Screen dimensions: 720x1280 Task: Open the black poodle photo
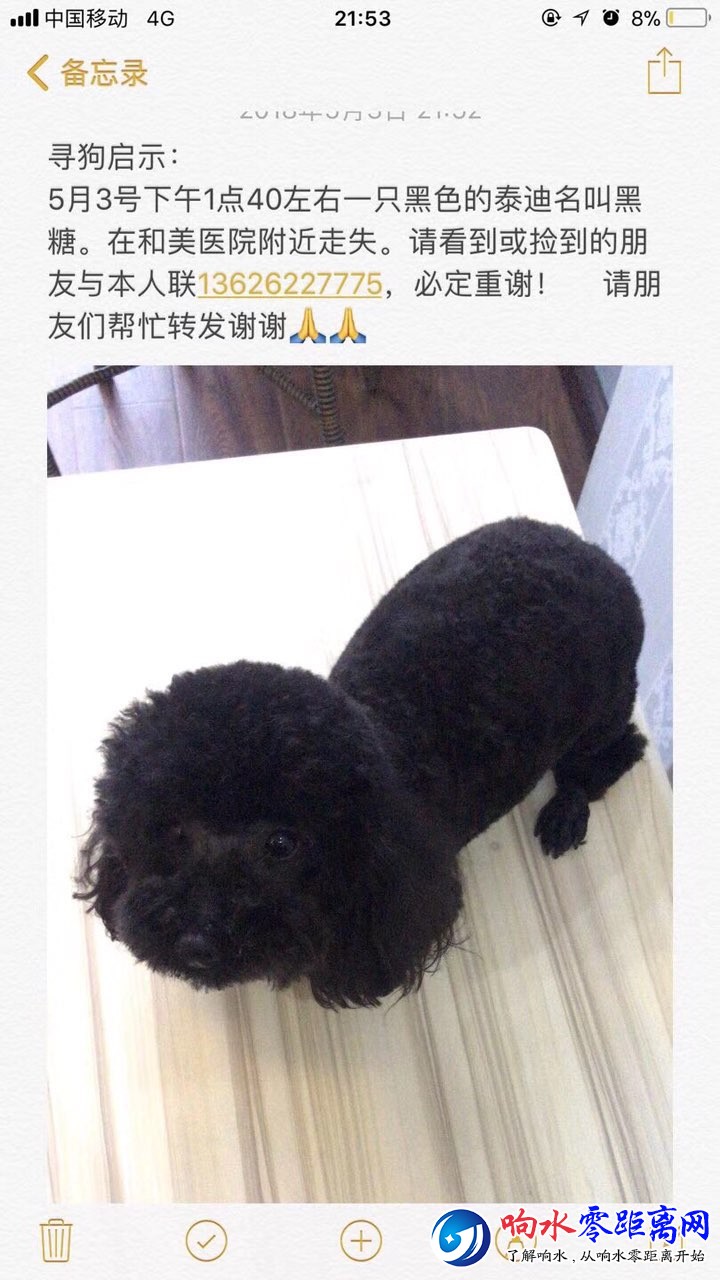point(360,780)
